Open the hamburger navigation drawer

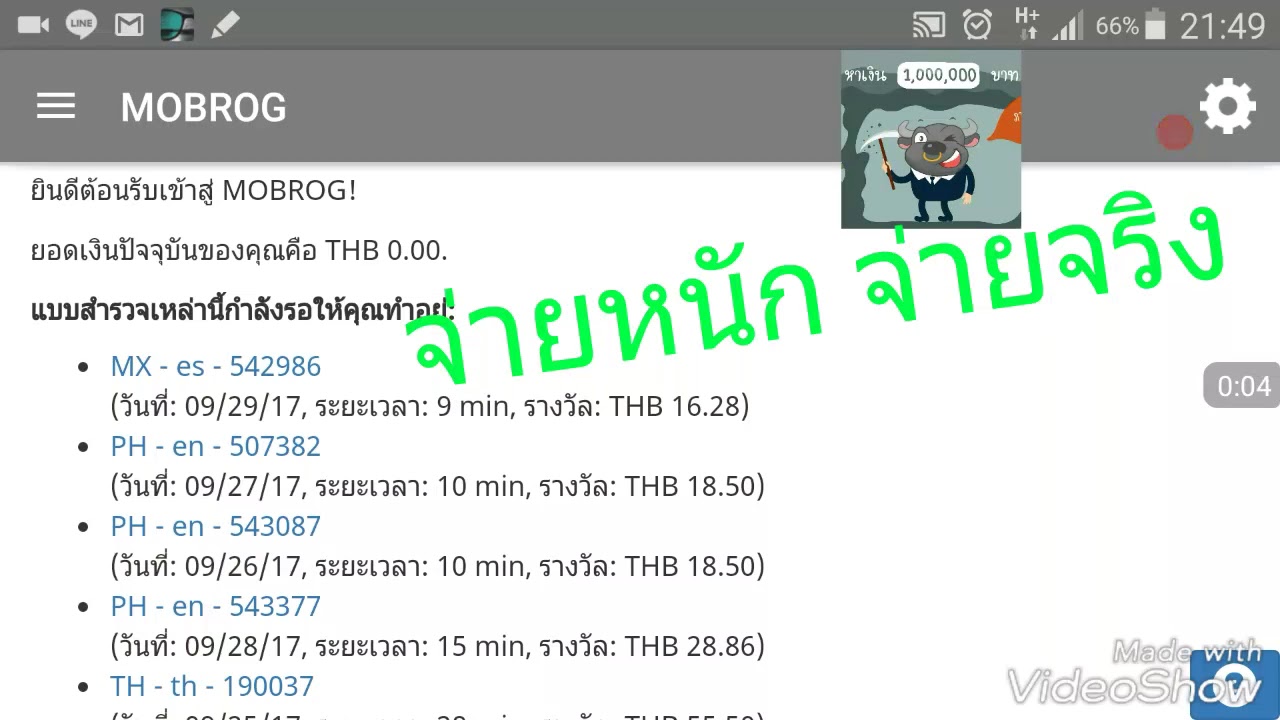[56, 107]
